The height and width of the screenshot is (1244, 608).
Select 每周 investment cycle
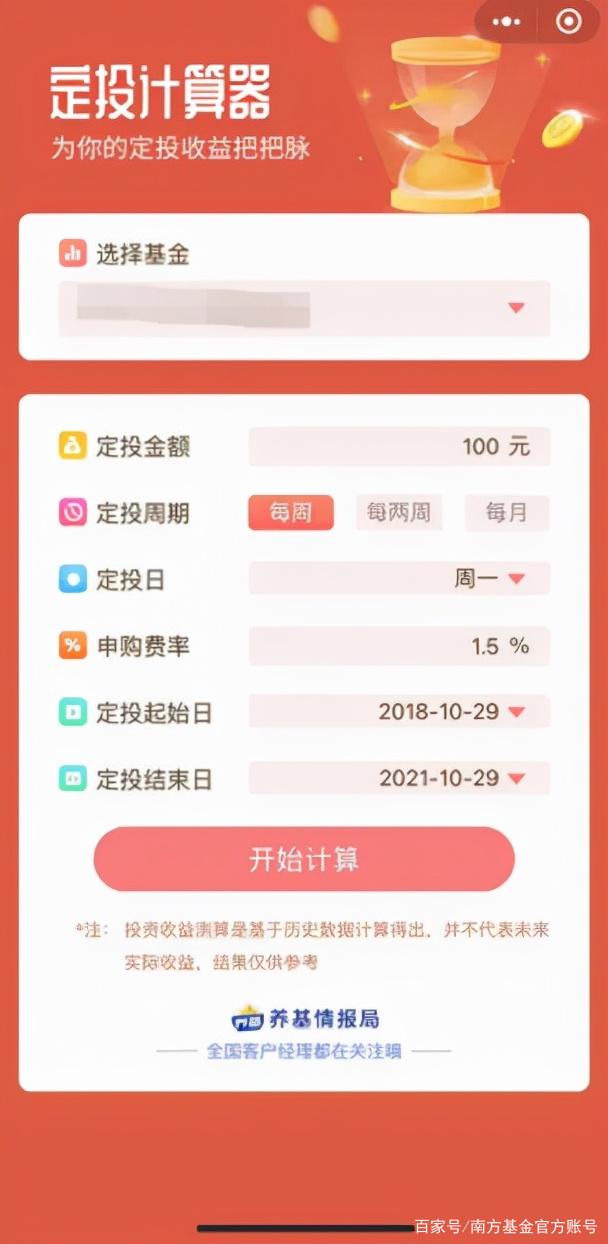pyautogui.click(x=290, y=513)
